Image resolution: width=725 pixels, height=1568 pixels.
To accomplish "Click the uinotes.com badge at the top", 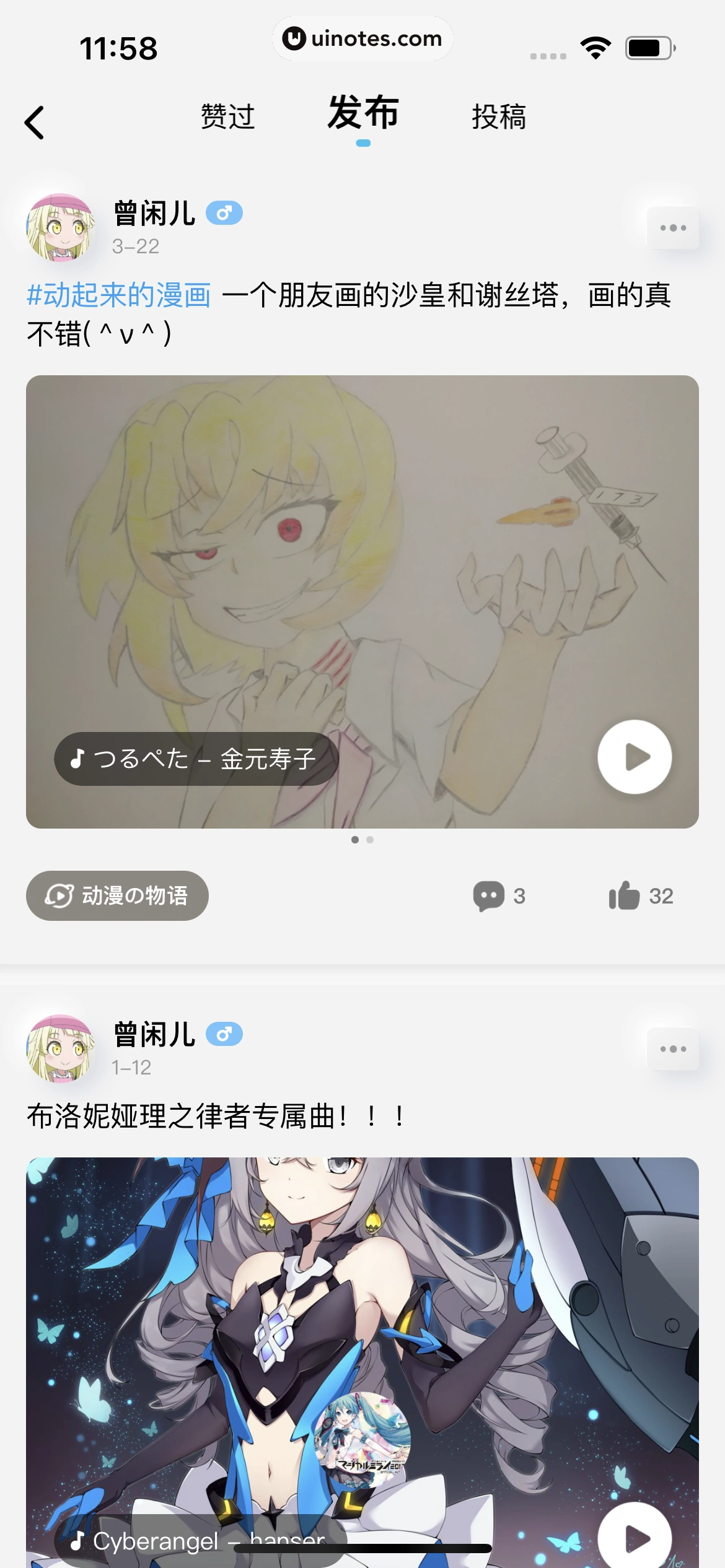I will [362, 38].
